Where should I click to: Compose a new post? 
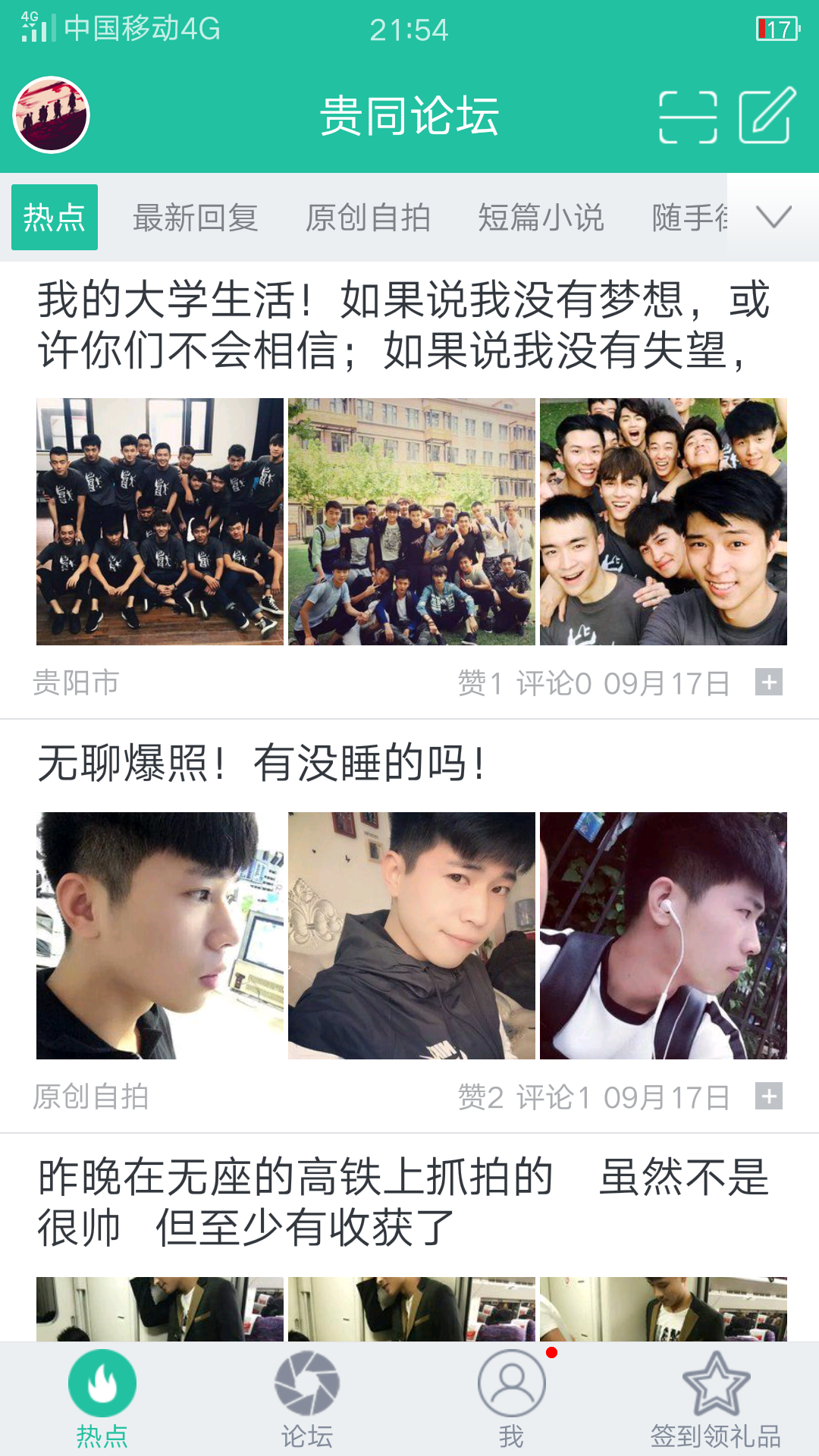pos(767,115)
